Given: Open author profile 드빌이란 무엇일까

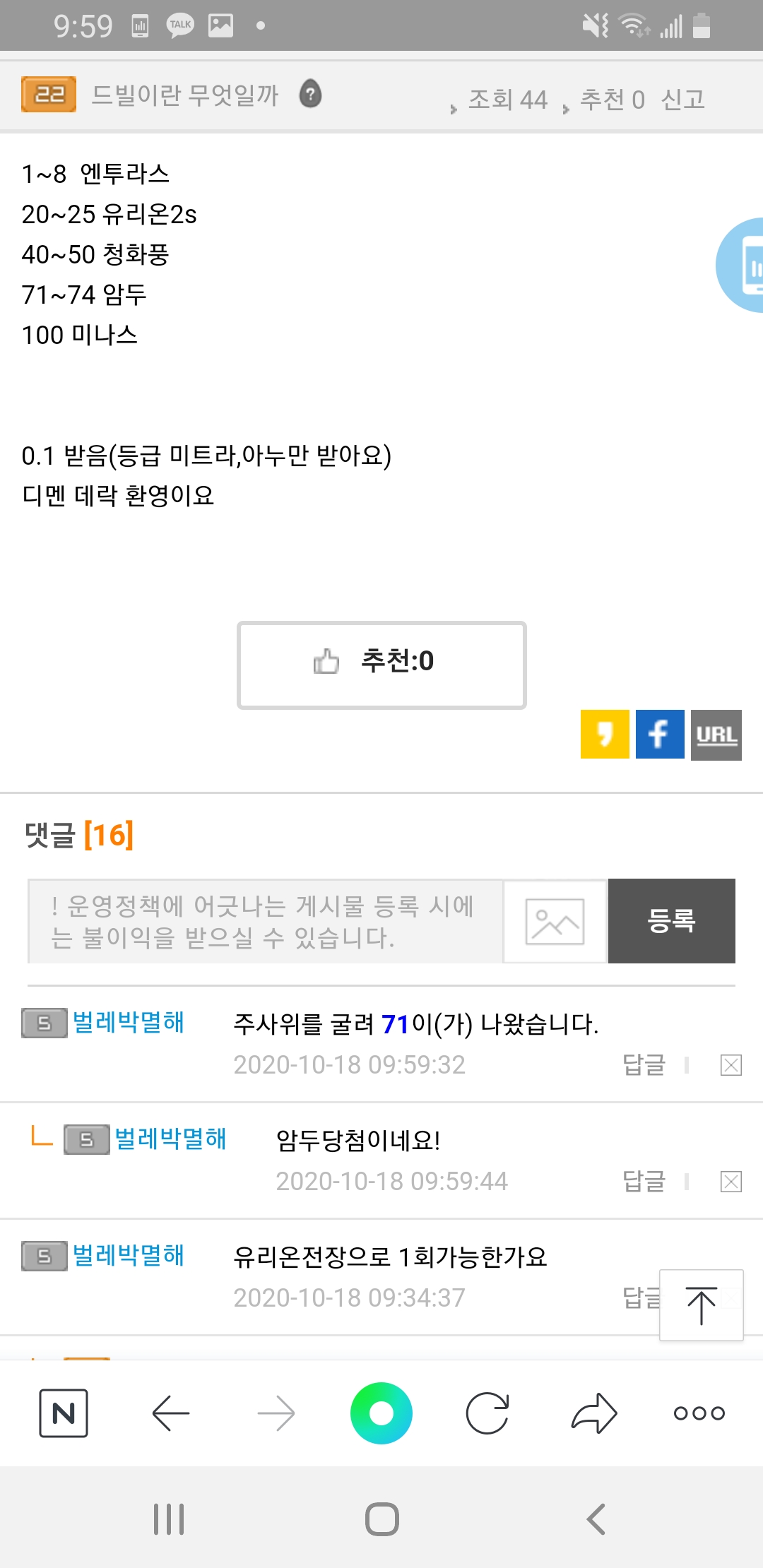Looking at the screenshot, I should coord(185,95).
